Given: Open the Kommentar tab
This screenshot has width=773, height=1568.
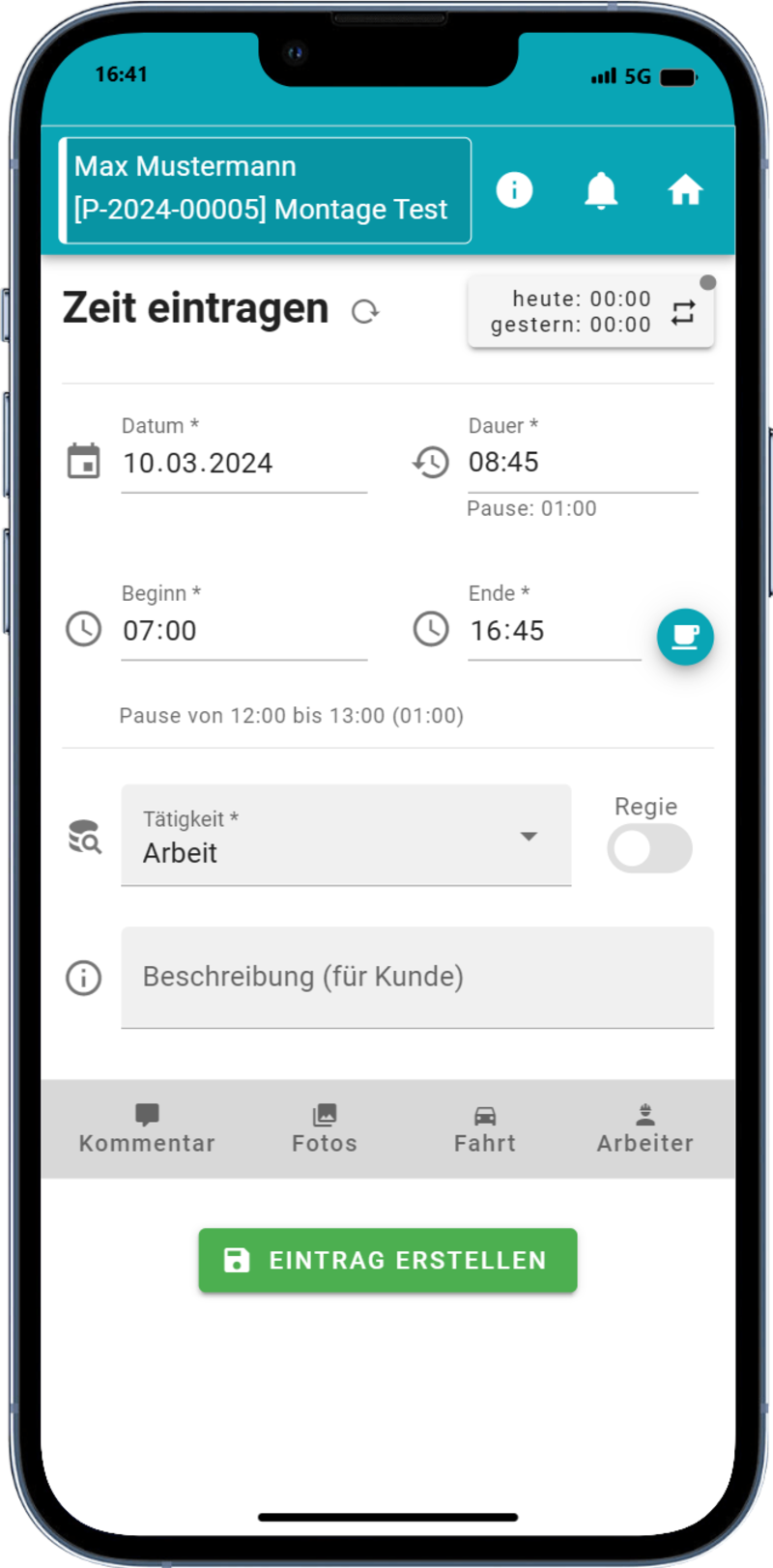Looking at the screenshot, I should (147, 1128).
